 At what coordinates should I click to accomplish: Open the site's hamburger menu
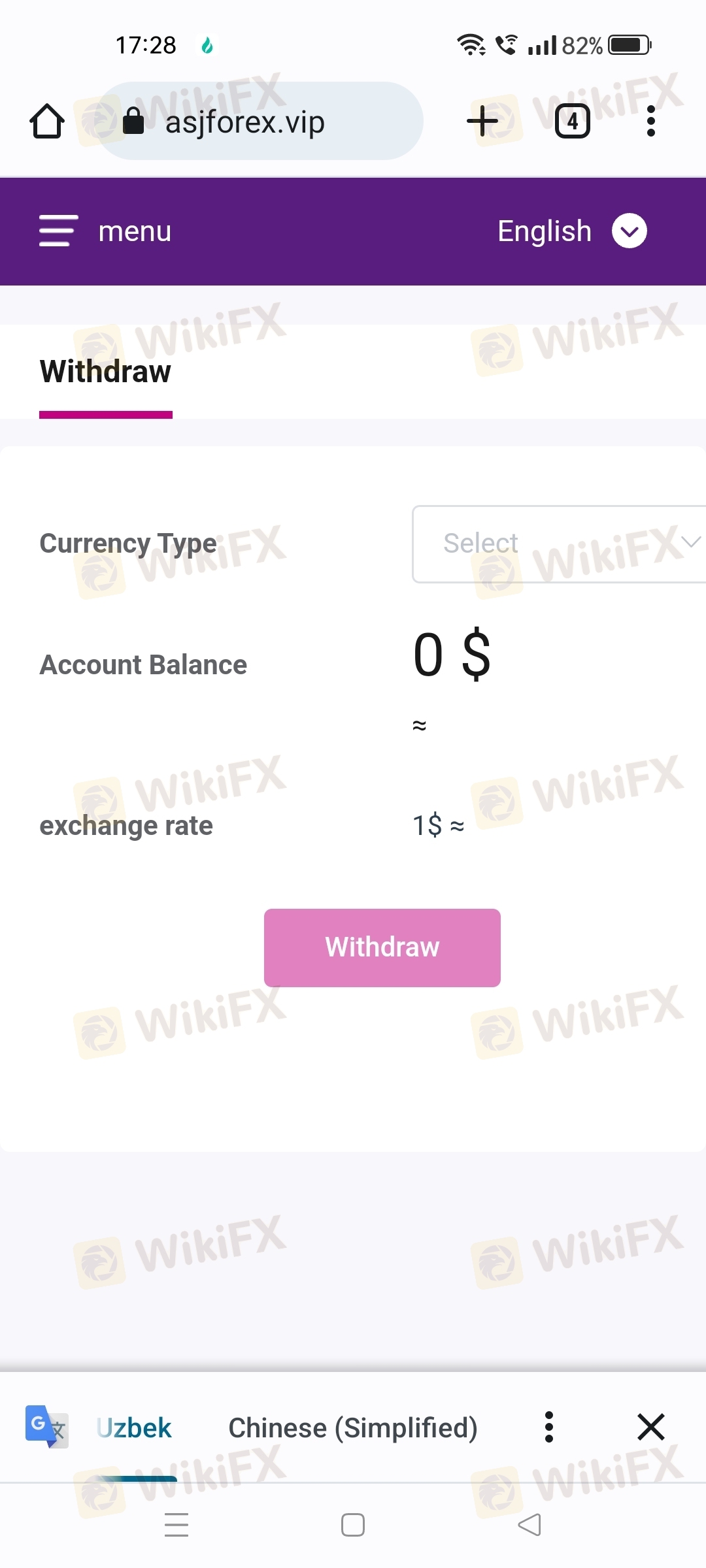click(59, 231)
